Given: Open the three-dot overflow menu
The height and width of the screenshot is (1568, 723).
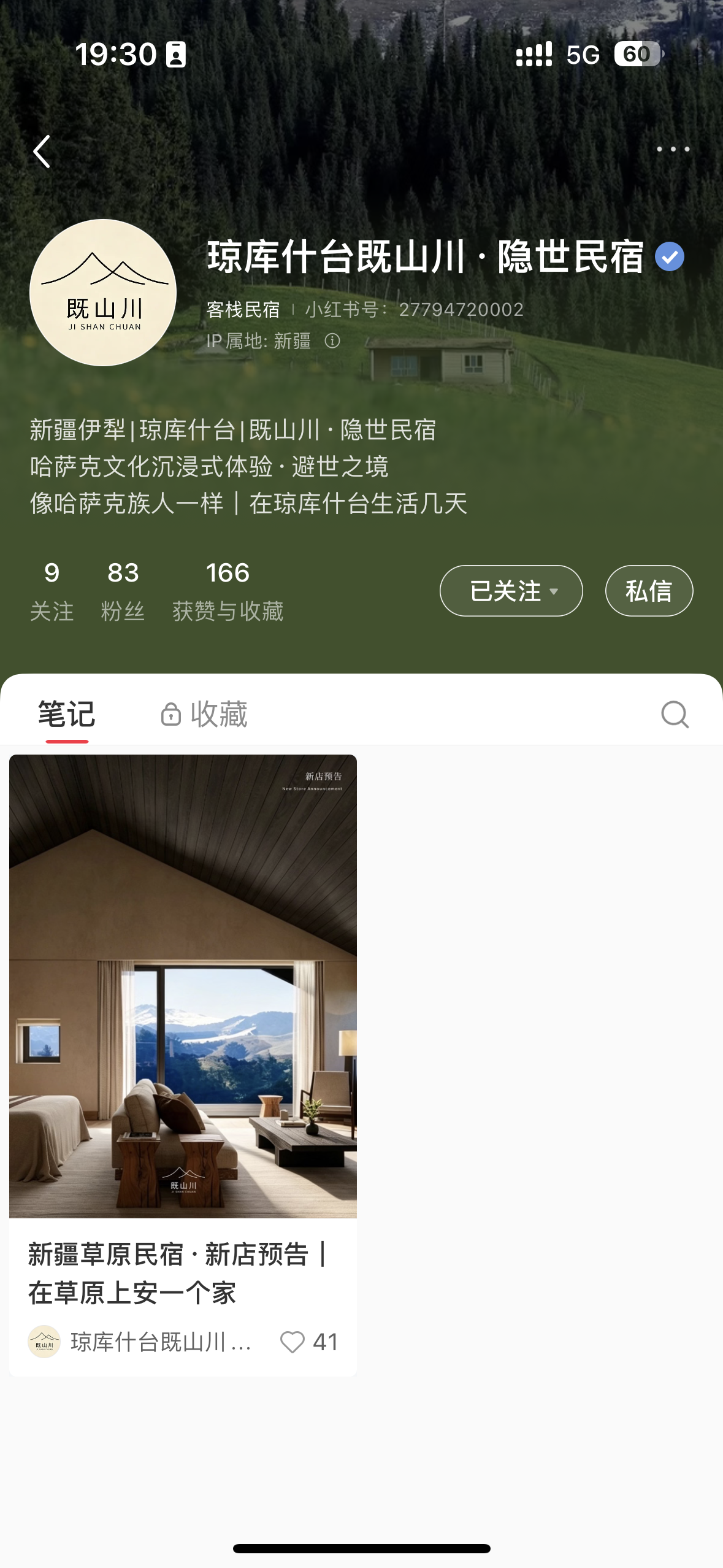Looking at the screenshot, I should coord(673,149).
